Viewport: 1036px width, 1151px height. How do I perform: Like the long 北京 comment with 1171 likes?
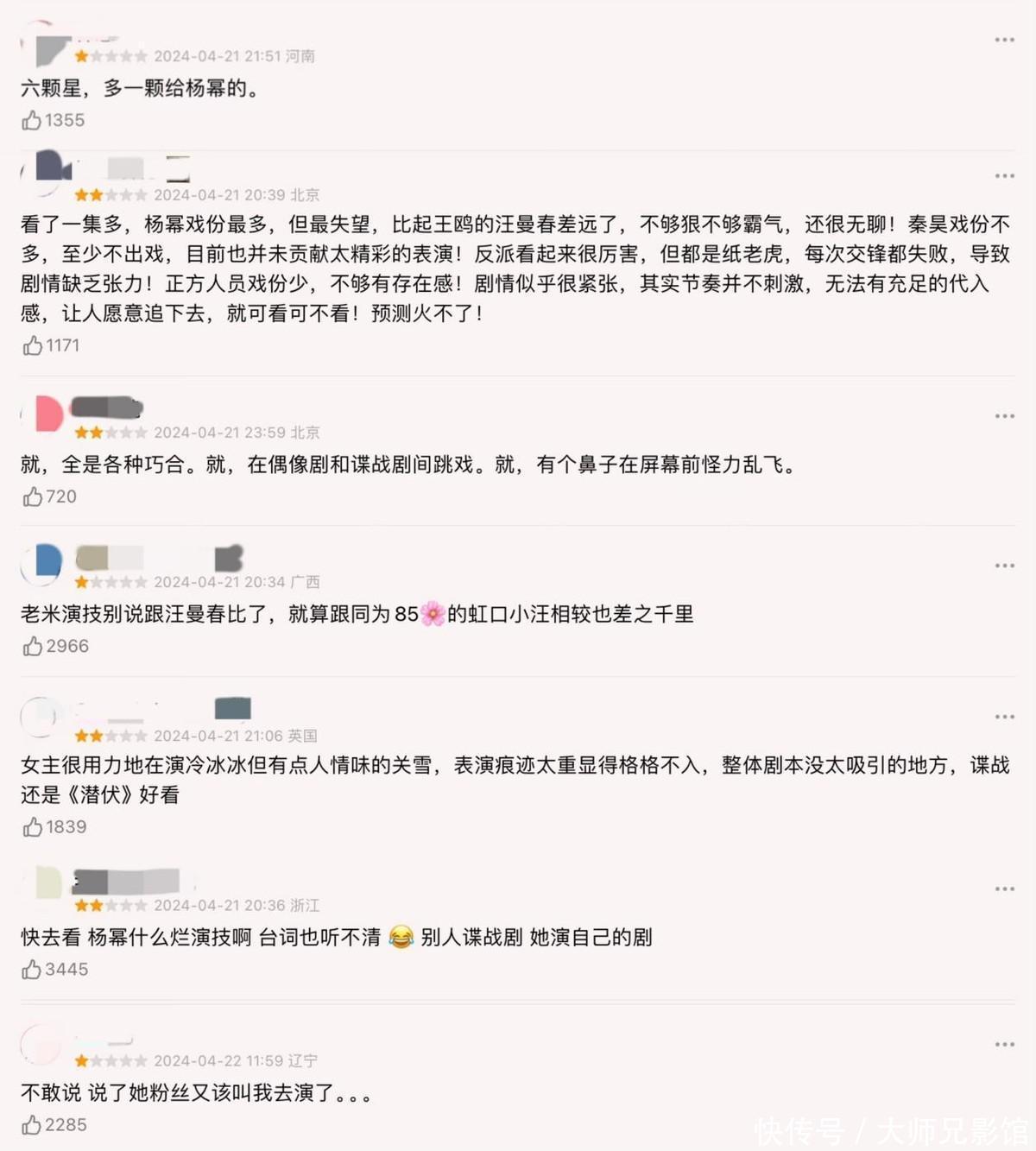(x=32, y=345)
